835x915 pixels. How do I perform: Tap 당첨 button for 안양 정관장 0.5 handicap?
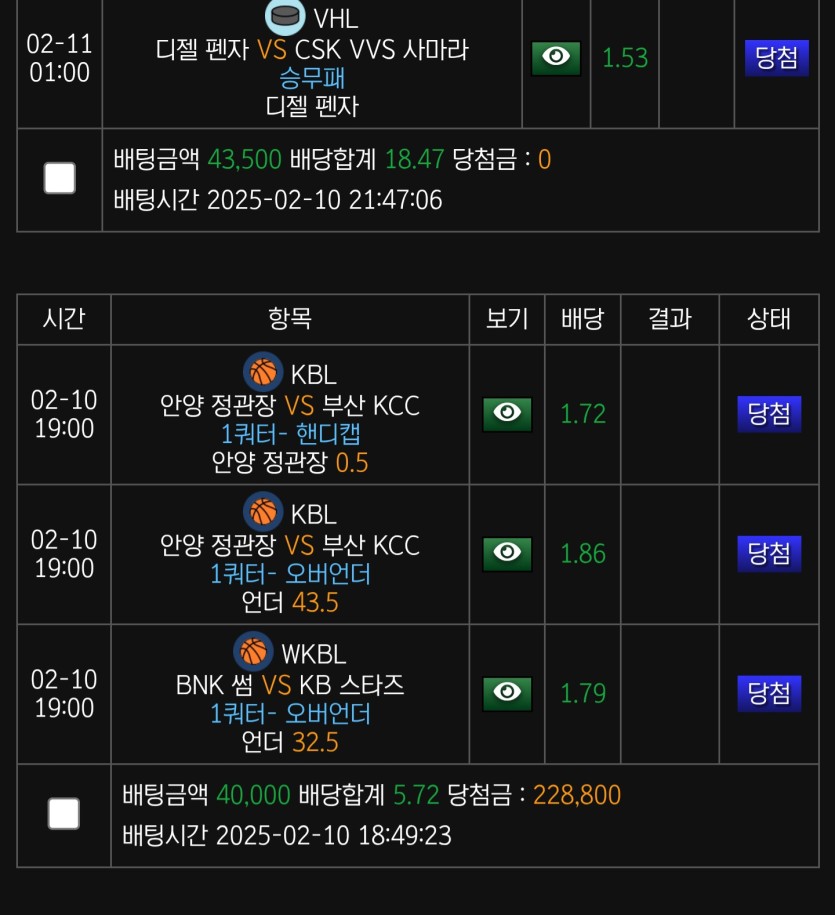click(x=769, y=414)
